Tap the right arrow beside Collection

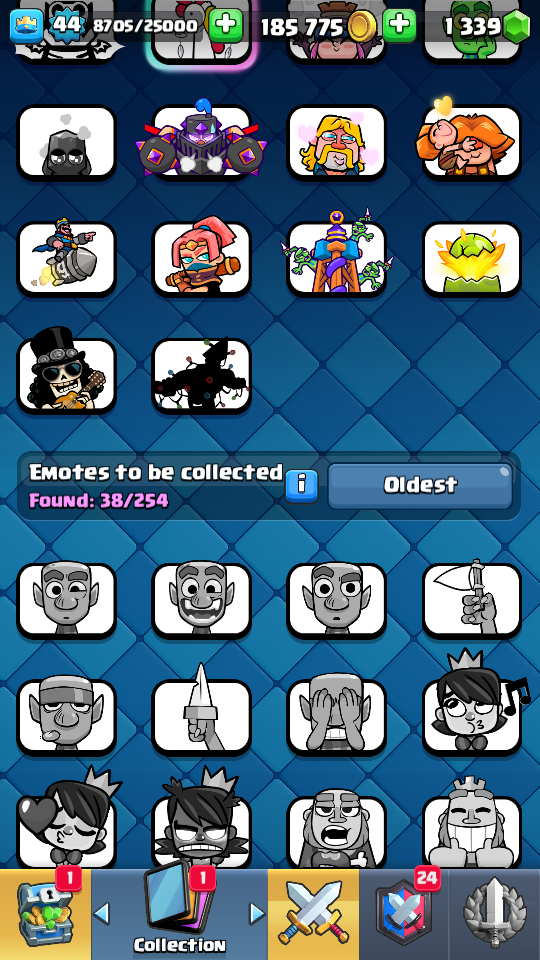(x=258, y=914)
